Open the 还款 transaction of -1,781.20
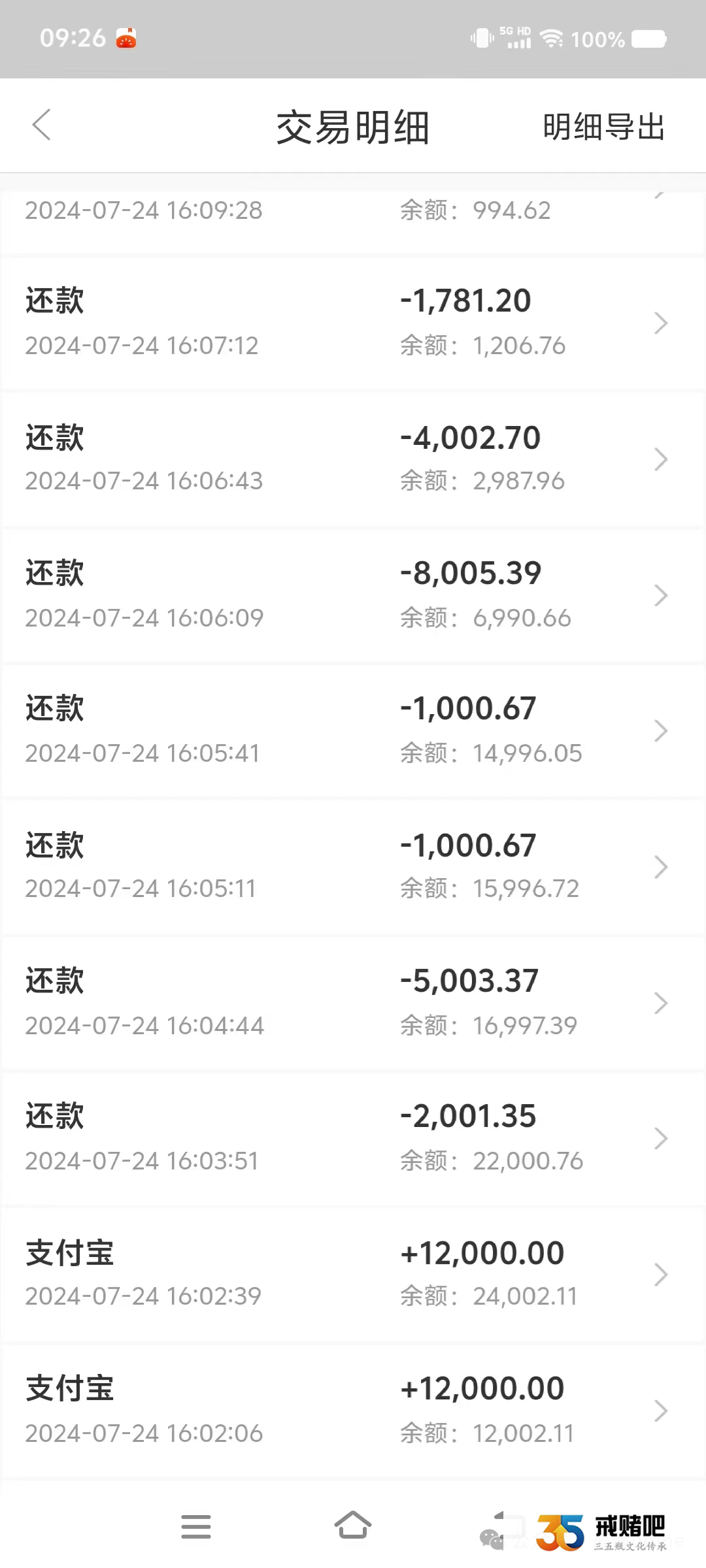706x1568 pixels. (353, 323)
